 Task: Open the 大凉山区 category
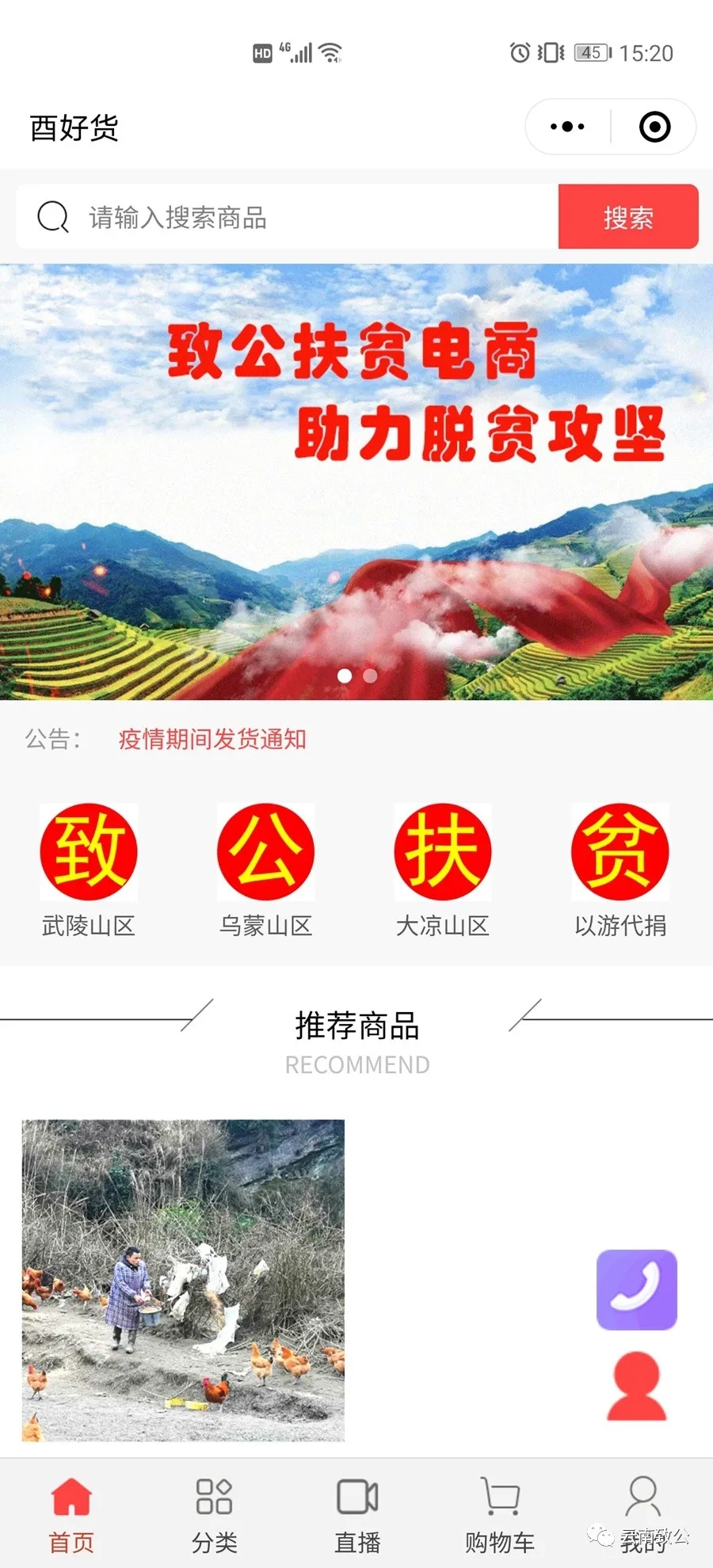443,869
